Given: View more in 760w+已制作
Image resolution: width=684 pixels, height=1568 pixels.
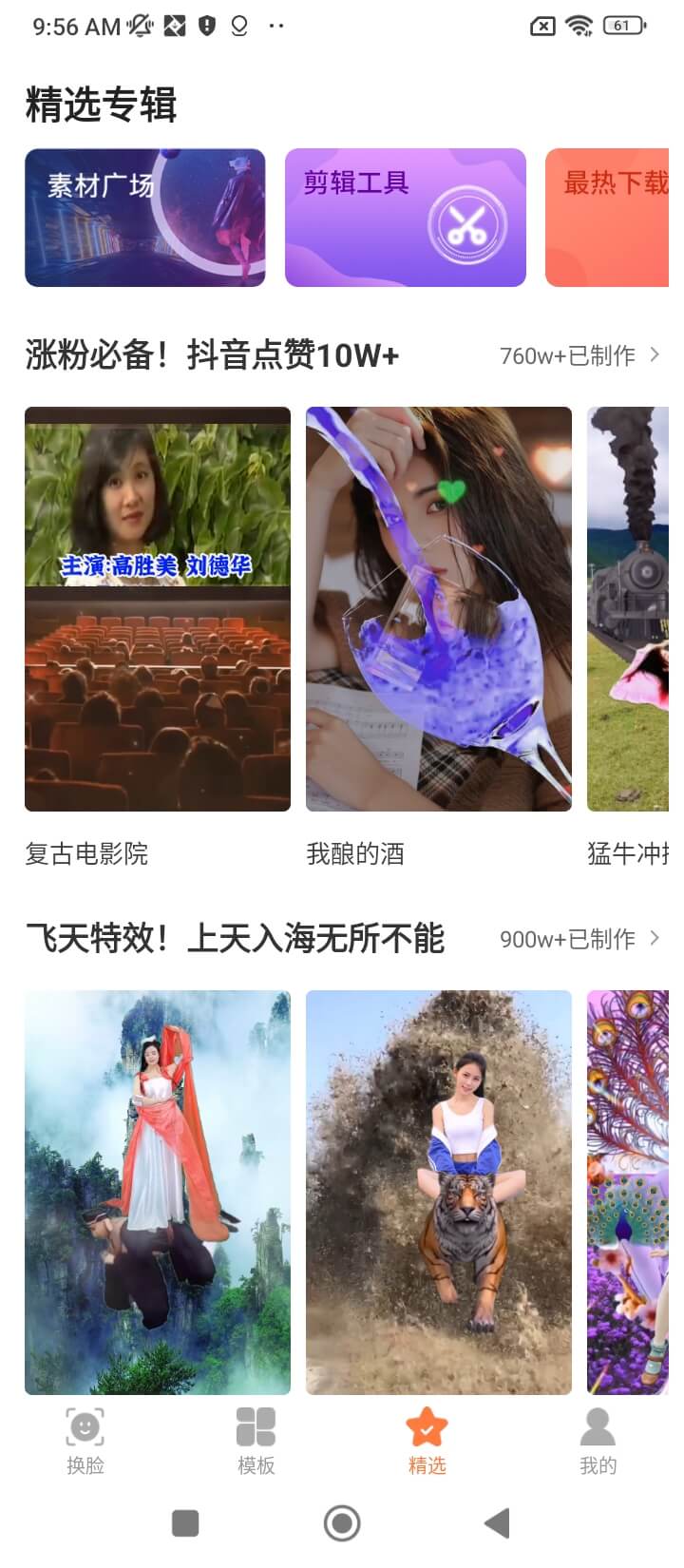Looking at the screenshot, I should pyautogui.click(x=579, y=355).
